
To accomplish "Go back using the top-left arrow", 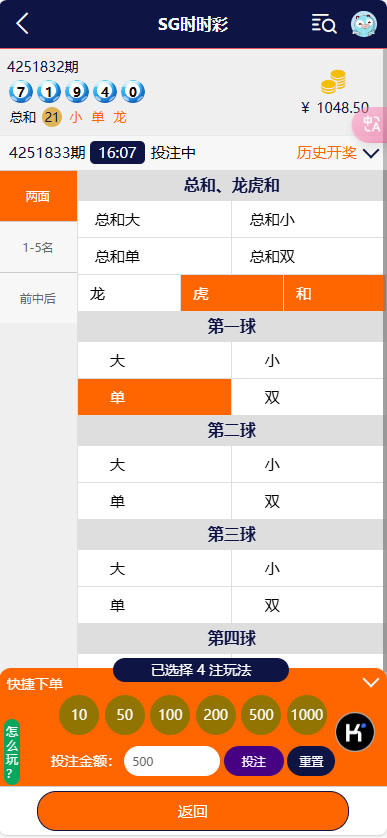I will (22, 24).
